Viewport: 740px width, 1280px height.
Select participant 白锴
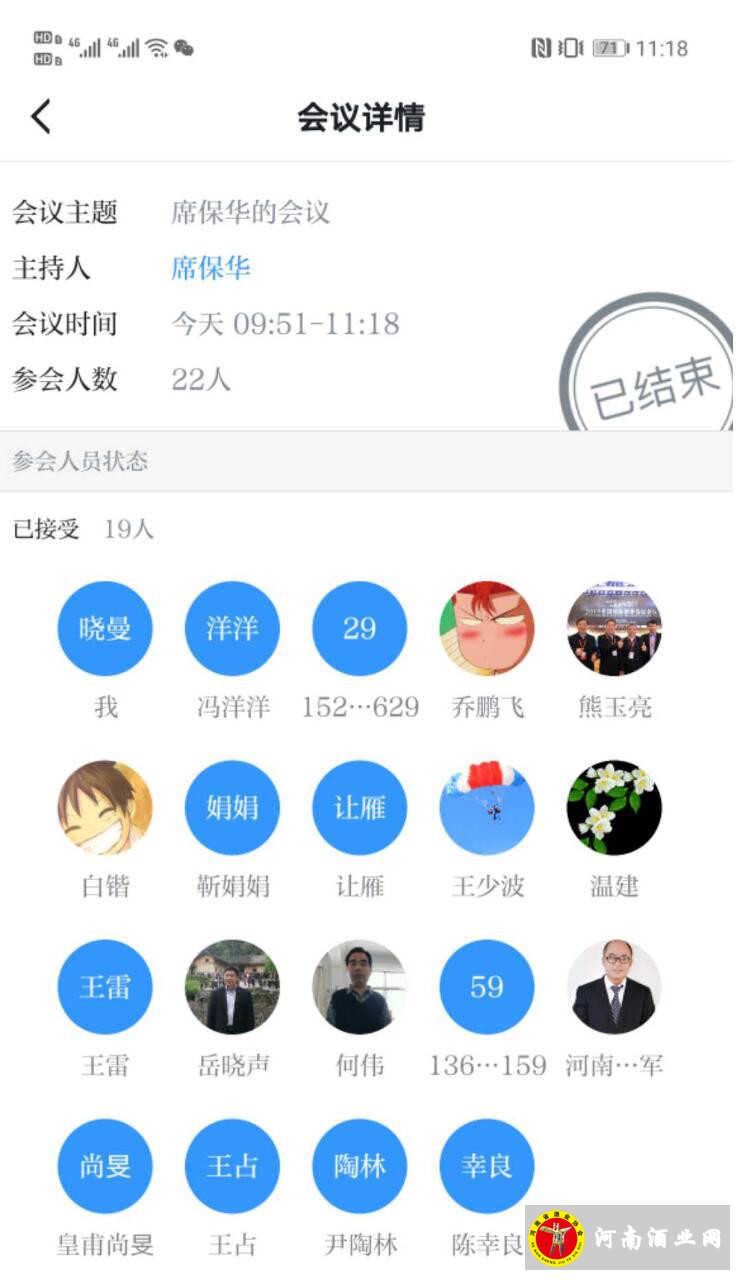105,807
